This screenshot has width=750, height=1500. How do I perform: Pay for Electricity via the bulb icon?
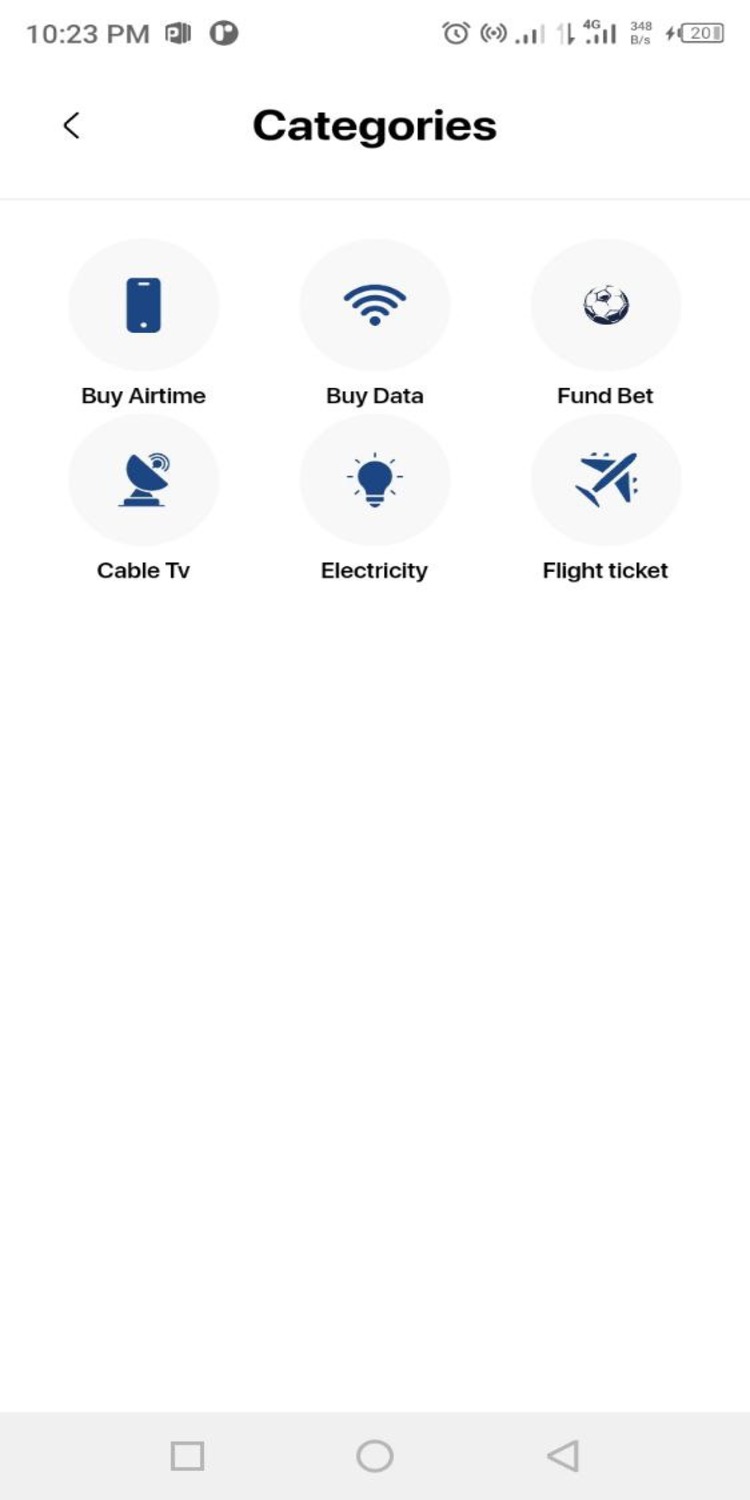[x=375, y=480]
